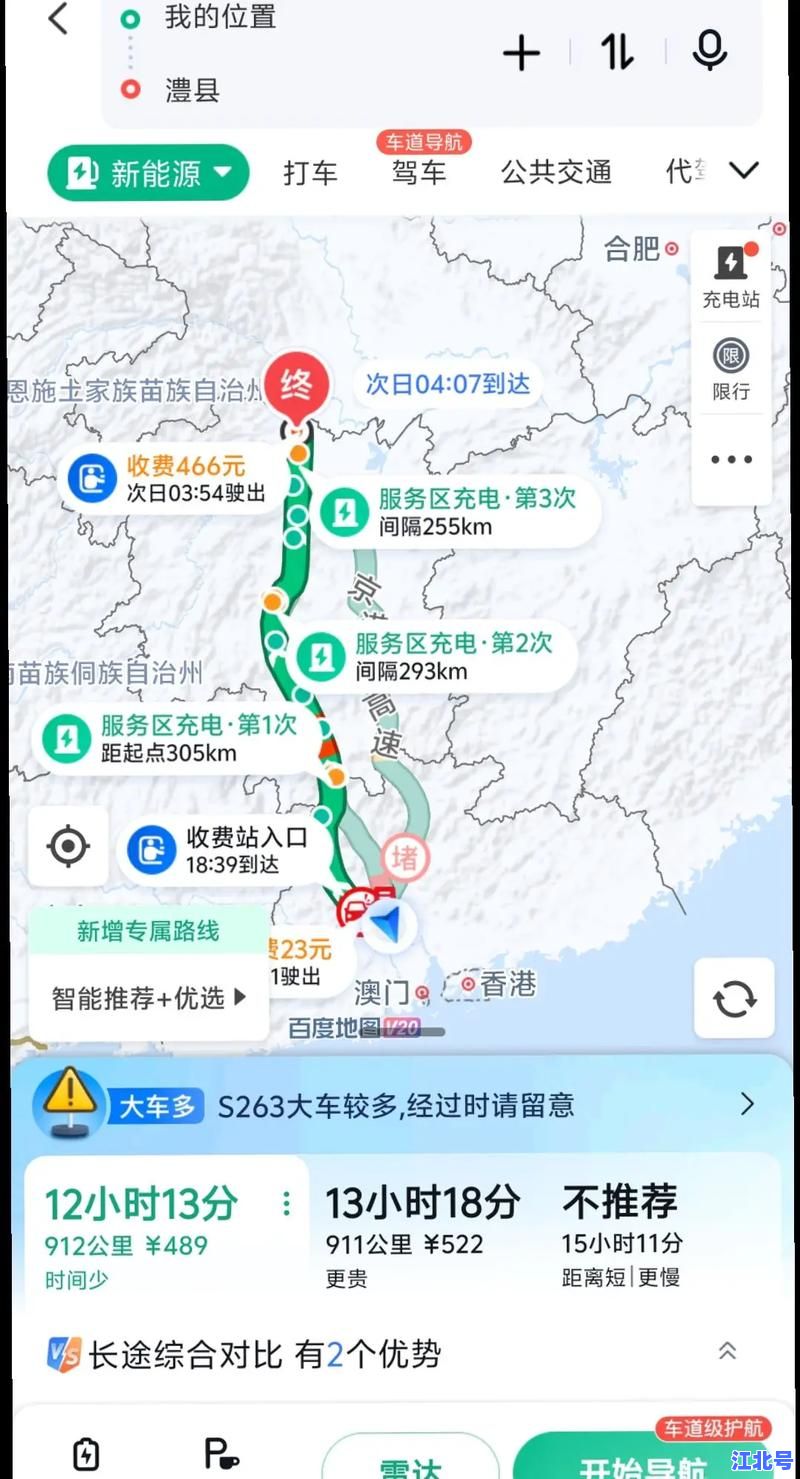Collapse the 长途综合对比 comparison section
The width and height of the screenshot is (800, 1479).
727,1351
